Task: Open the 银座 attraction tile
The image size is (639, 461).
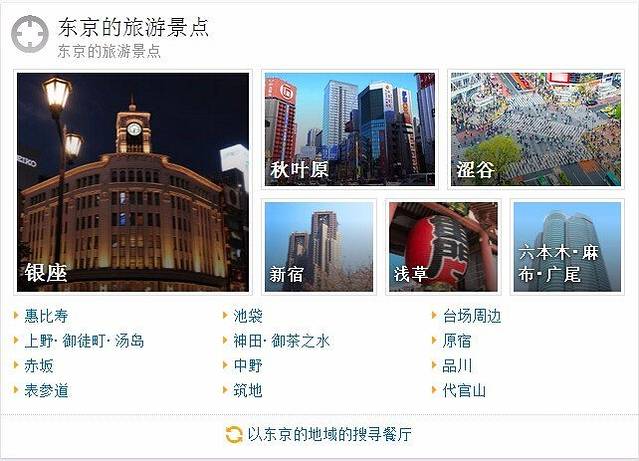Action: (132, 181)
